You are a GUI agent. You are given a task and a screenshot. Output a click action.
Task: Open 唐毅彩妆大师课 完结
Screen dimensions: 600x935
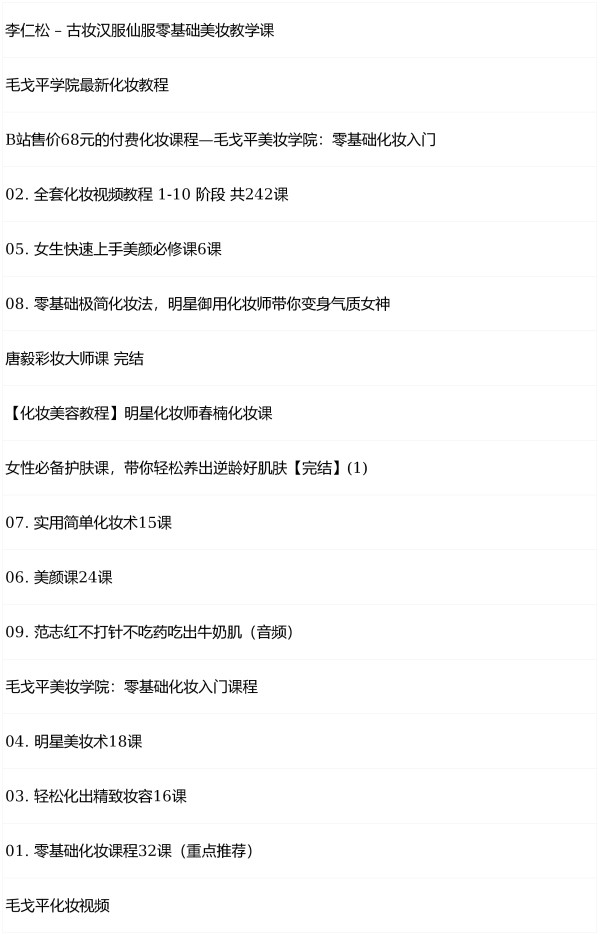[74, 358]
